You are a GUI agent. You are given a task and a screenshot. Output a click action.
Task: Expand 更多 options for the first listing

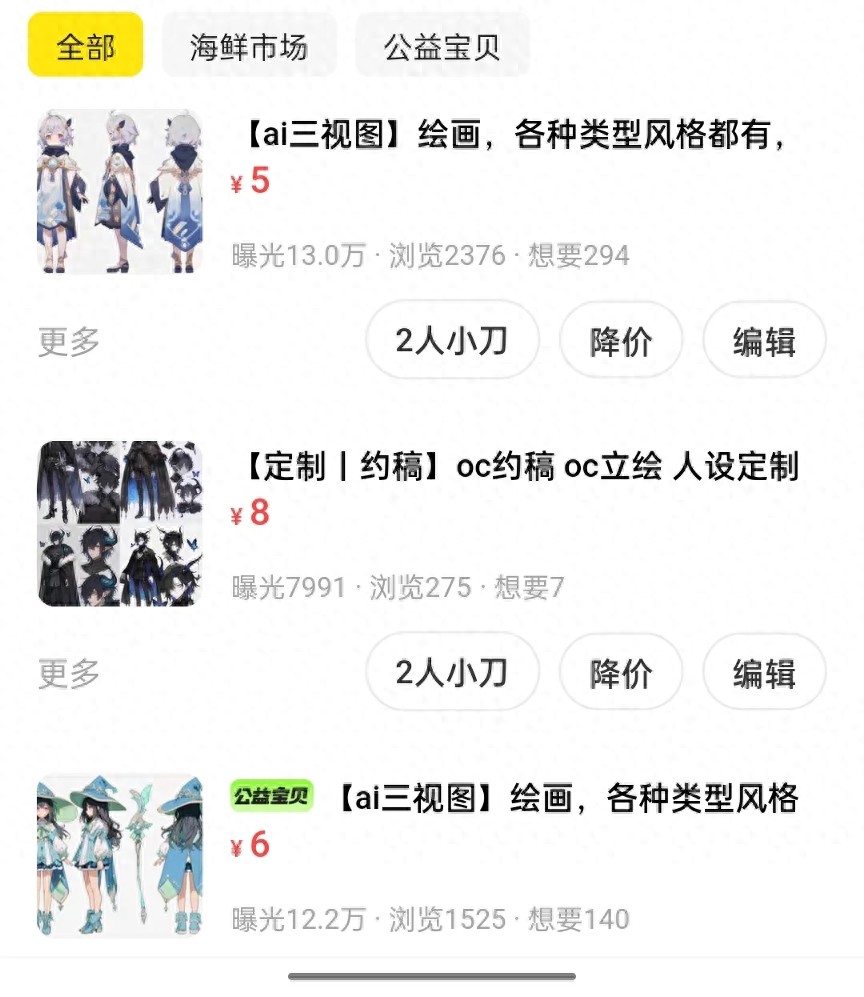click(67, 341)
